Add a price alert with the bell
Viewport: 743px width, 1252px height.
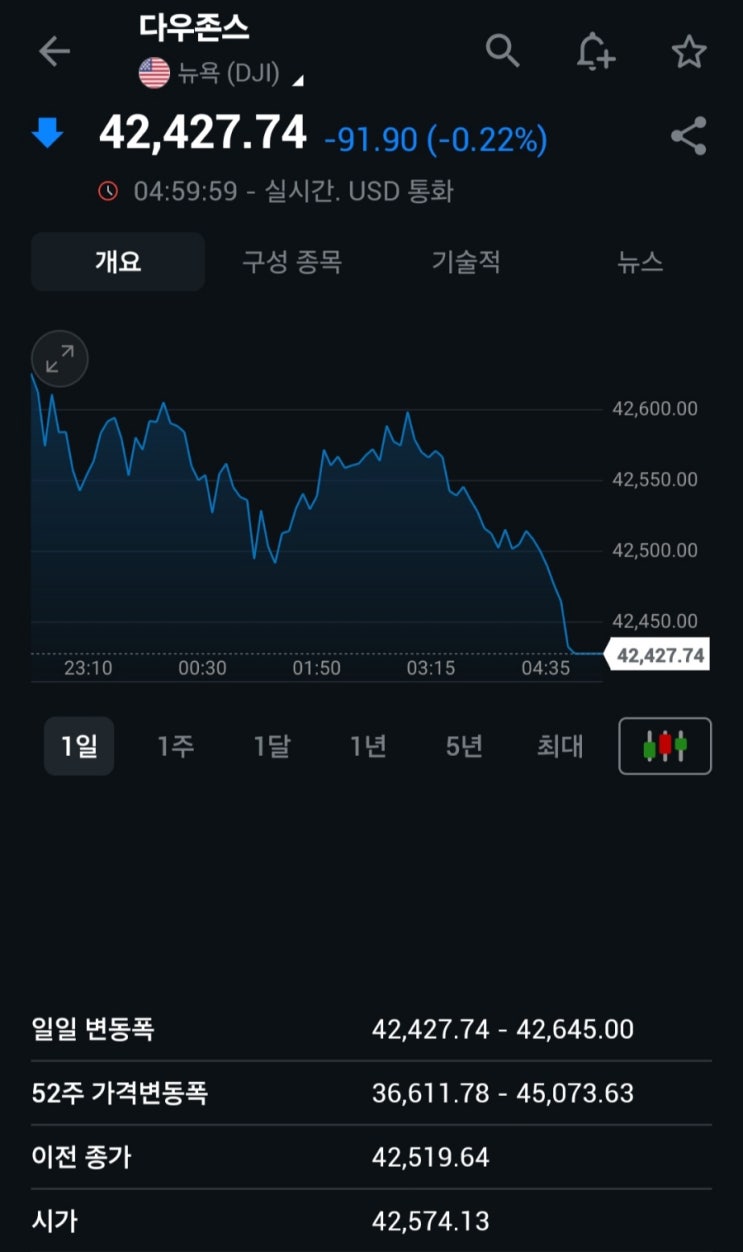595,51
